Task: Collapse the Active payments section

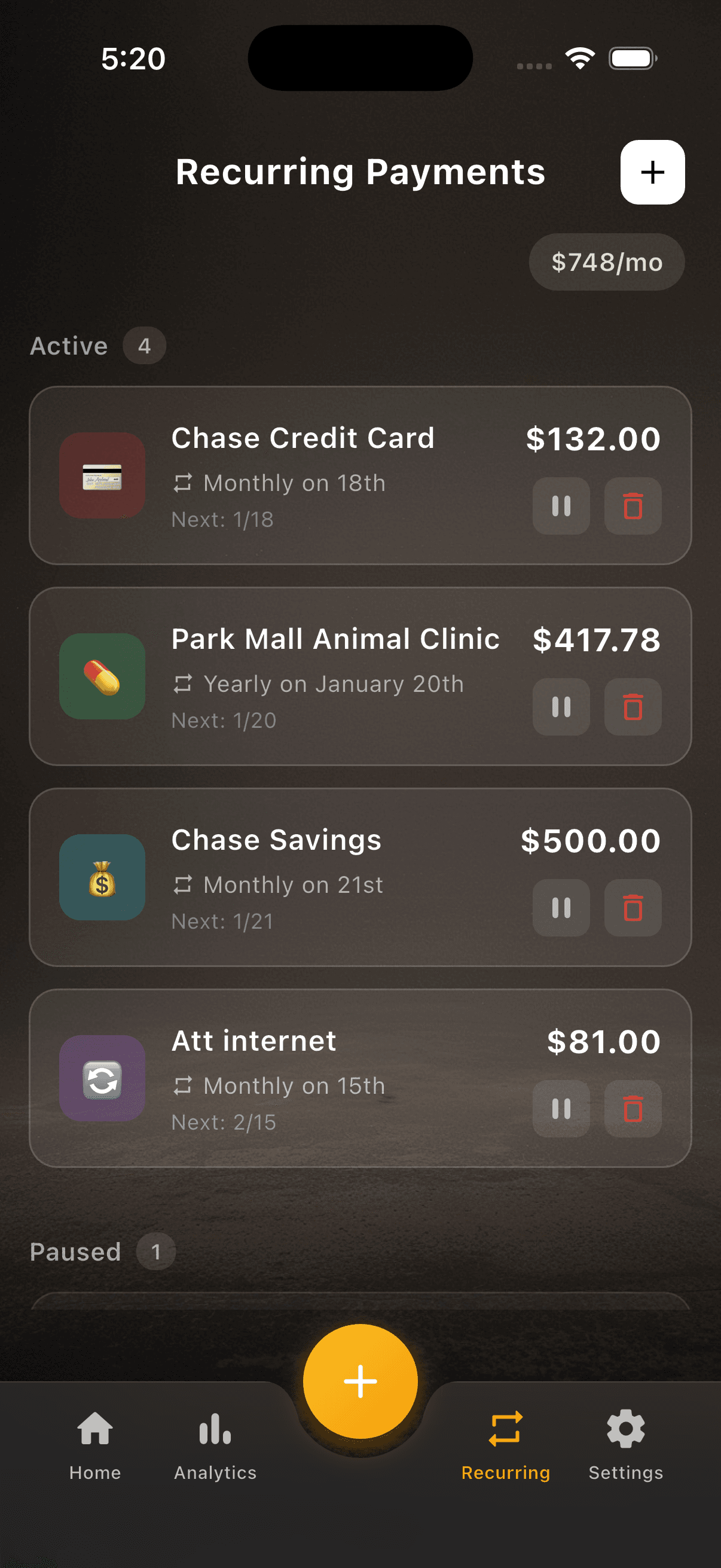Action: pyautogui.click(x=69, y=345)
